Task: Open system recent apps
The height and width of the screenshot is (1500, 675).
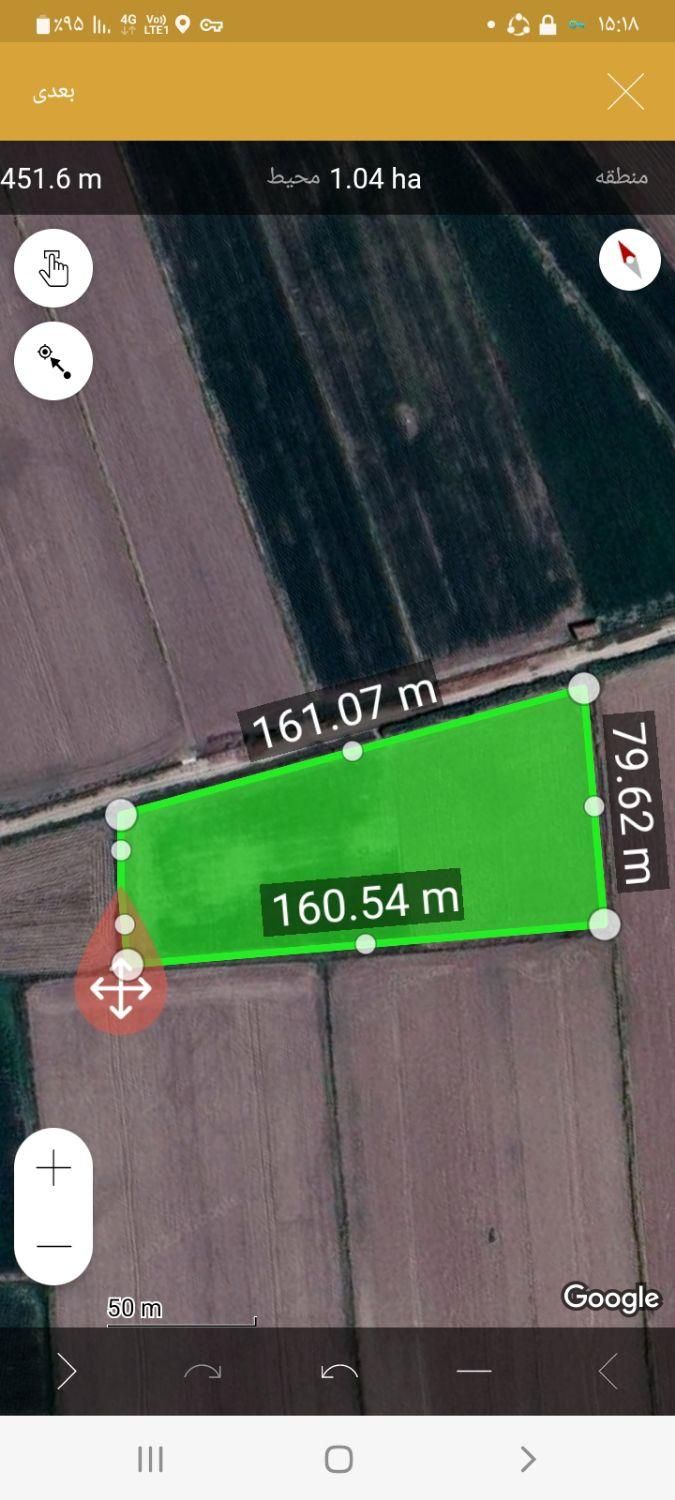Action: tap(150, 1459)
